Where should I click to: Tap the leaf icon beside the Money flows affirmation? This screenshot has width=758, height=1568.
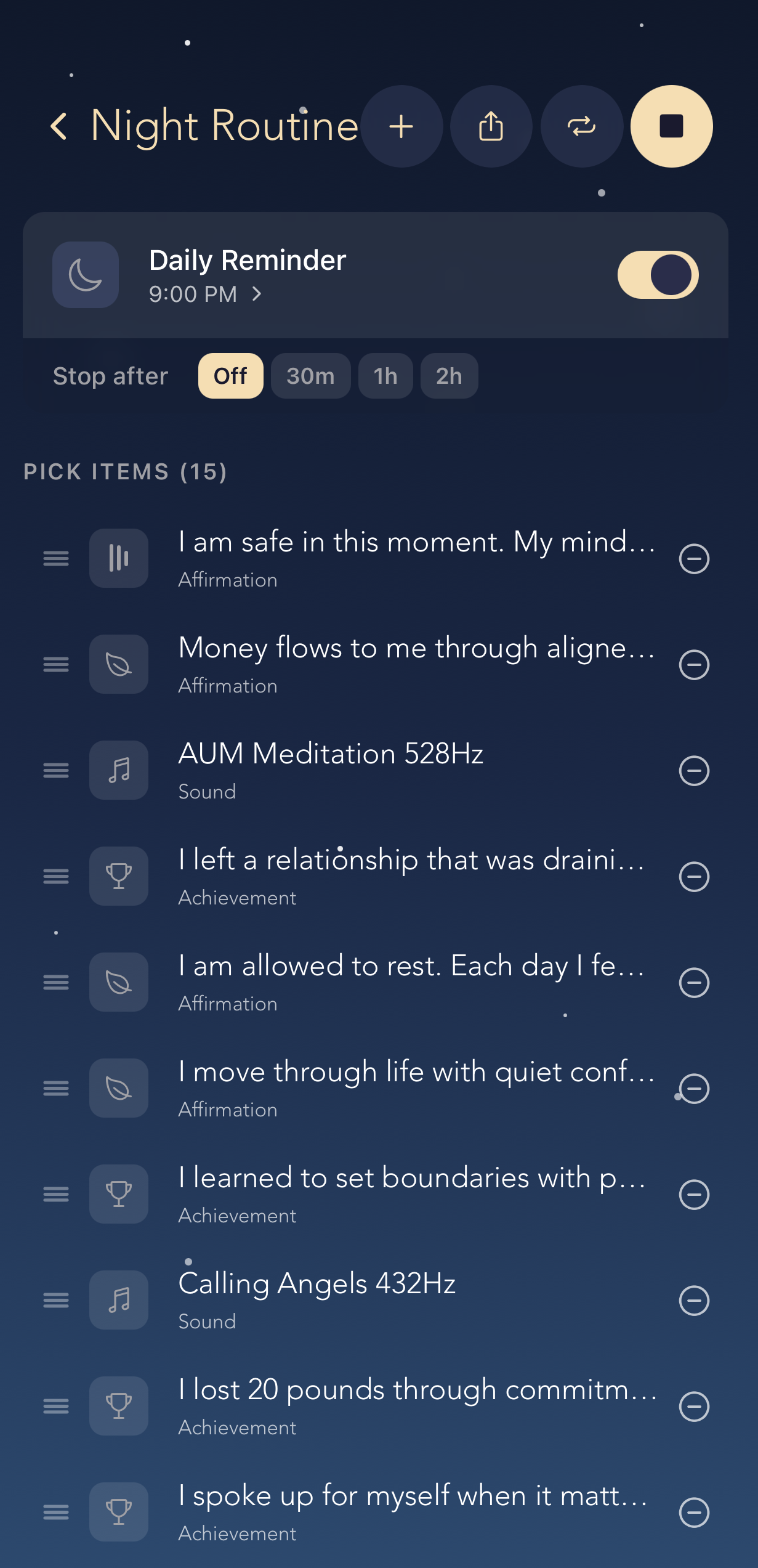click(118, 664)
